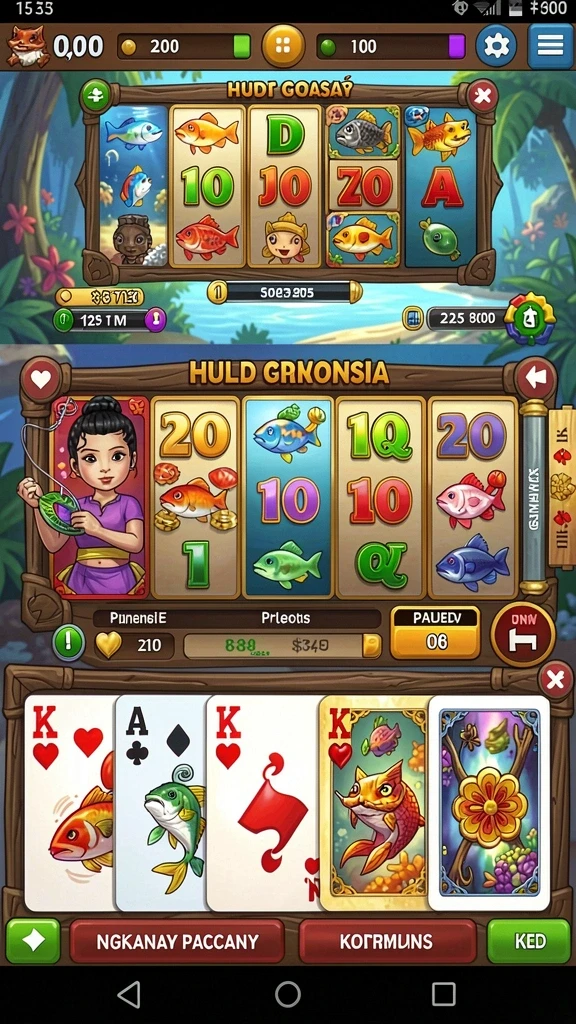Tap the round red DNW button
This screenshot has width=576, height=1024.
[522, 635]
